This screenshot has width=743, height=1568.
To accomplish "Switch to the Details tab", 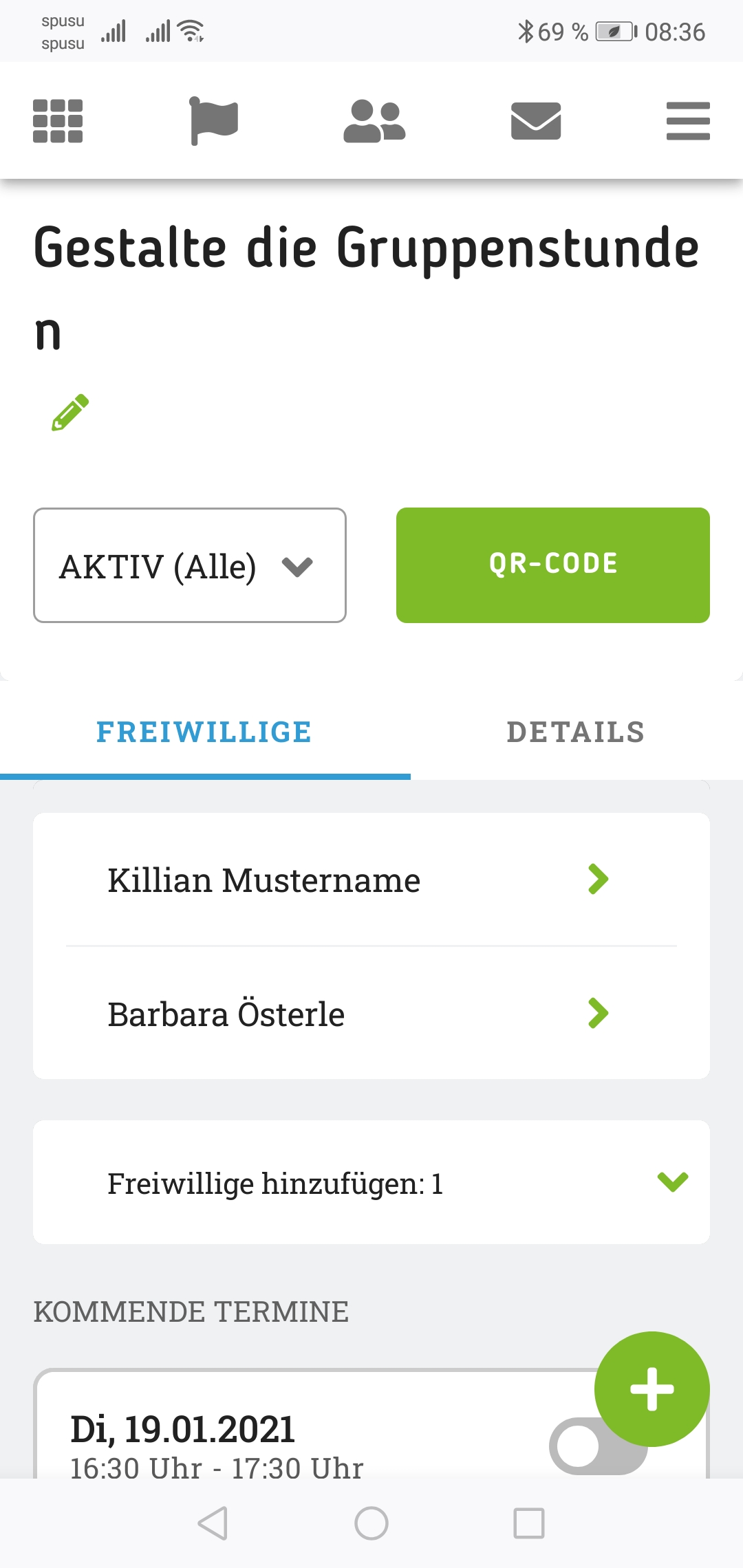I will point(576,732).
